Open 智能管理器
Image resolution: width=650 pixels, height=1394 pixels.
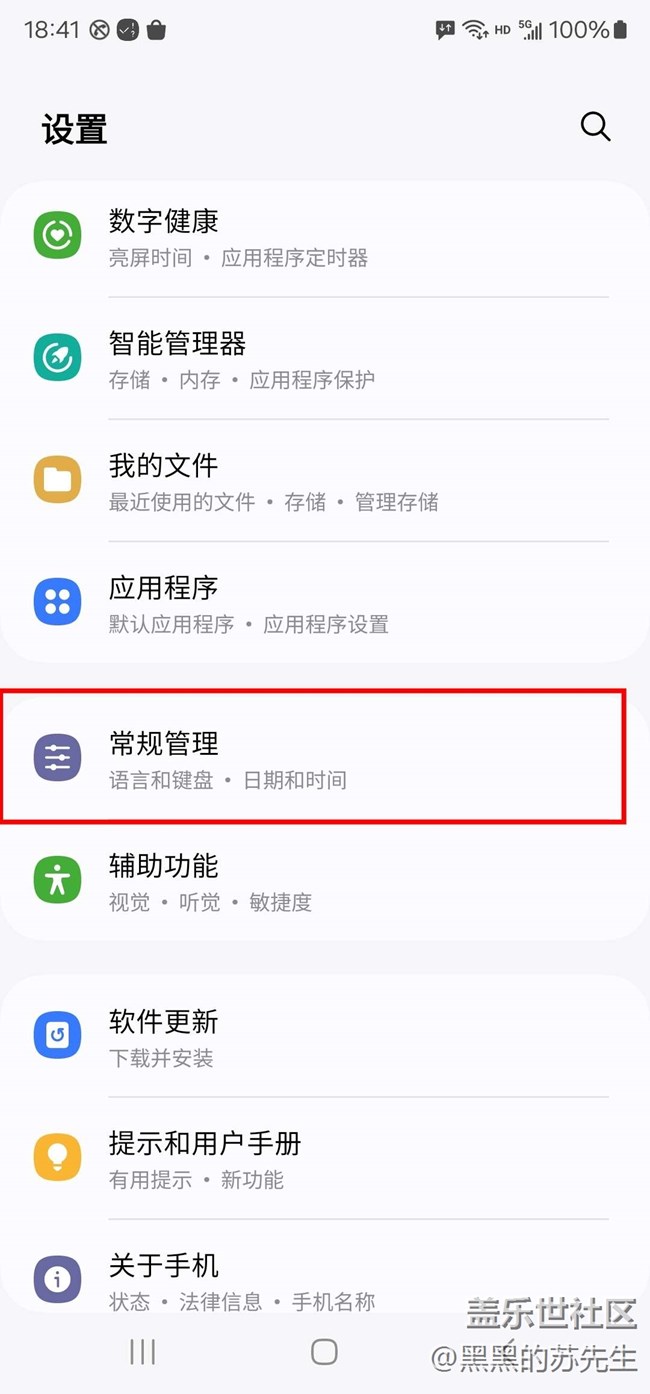tap(325, 359)
